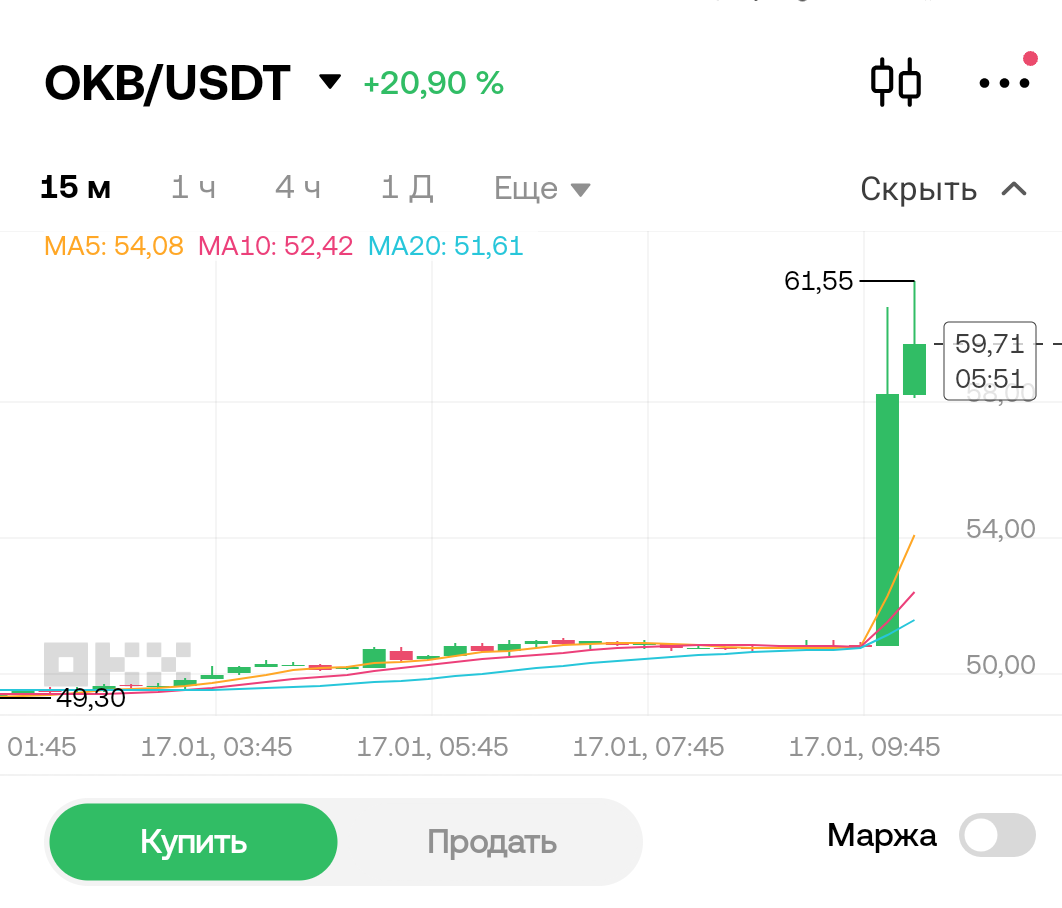Tap the green Купить button
This screenshot has height=908, width=1062.
coord(193,841)
